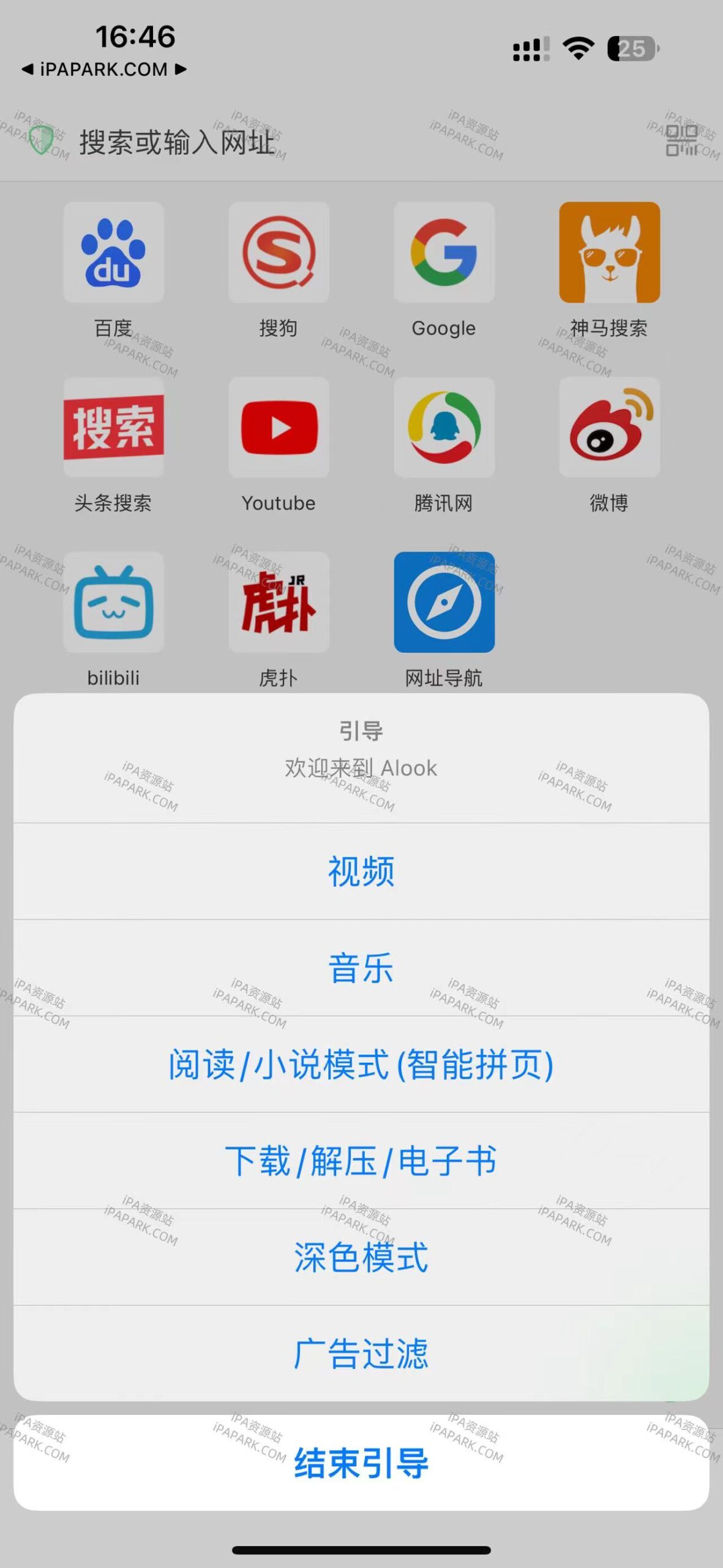Open the bilibili TV icon

pos(114,603)
